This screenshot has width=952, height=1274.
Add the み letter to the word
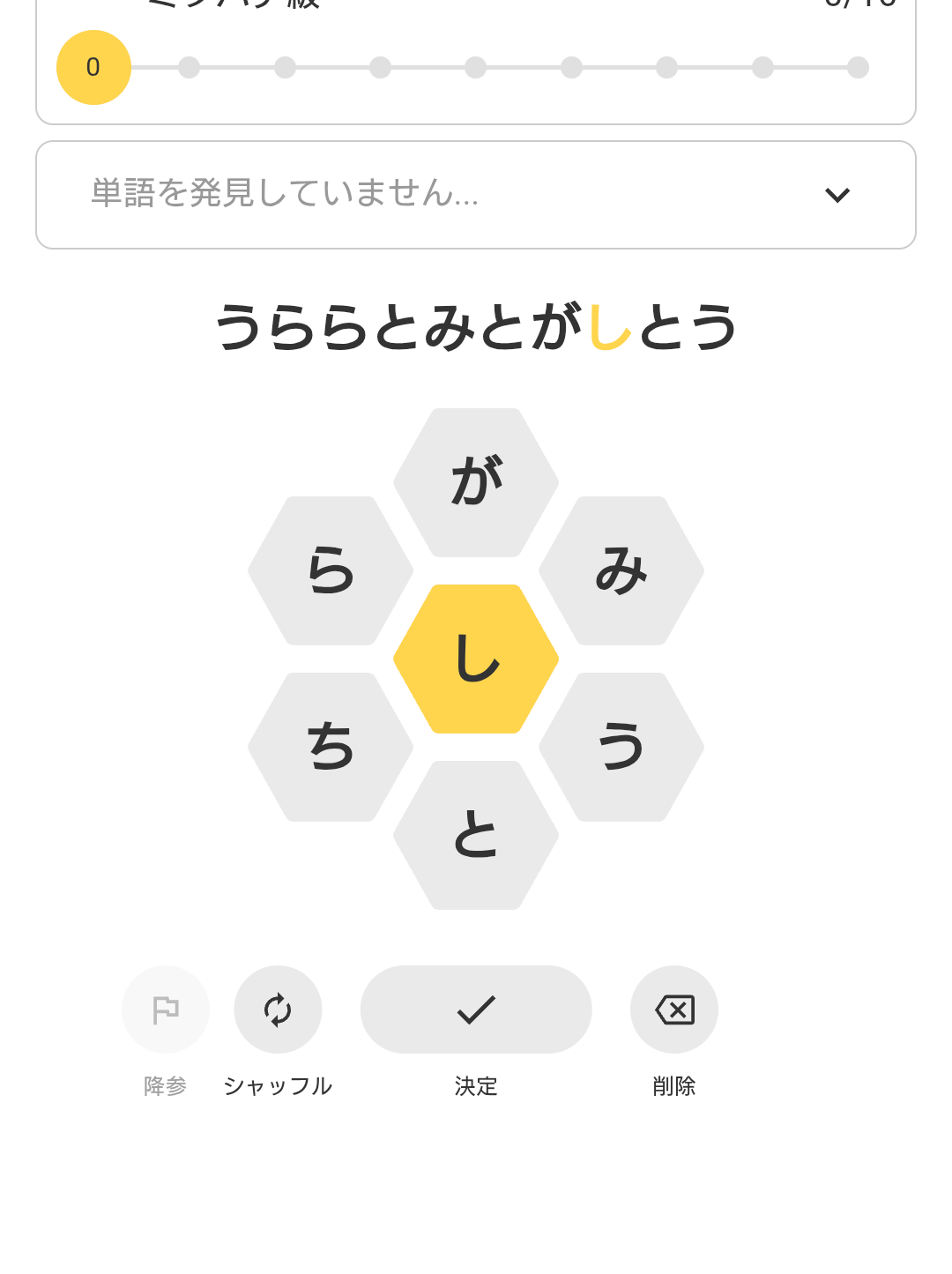pyautogui.click(x=621, y=570)
